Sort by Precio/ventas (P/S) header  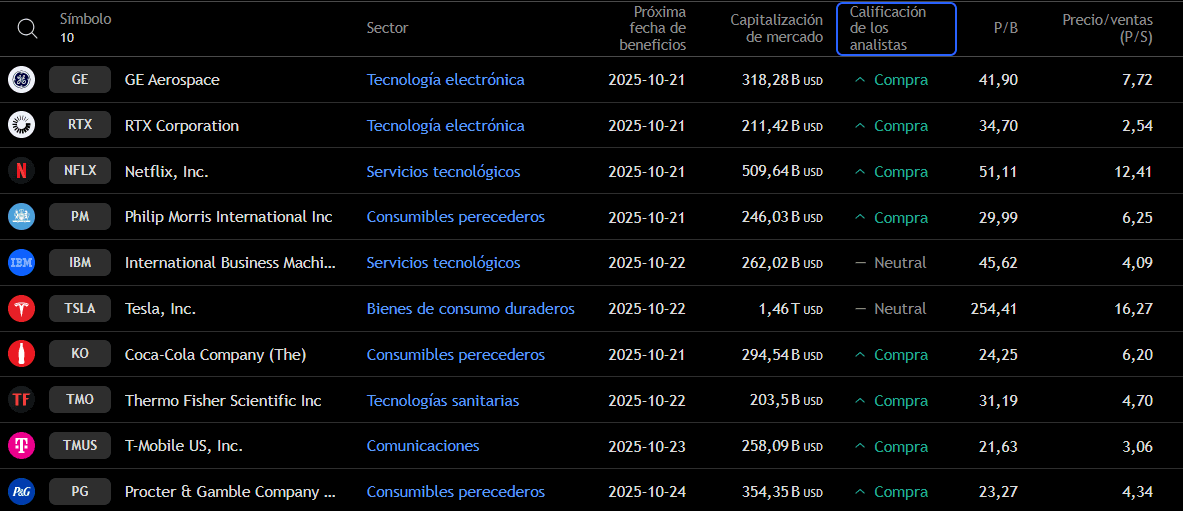tap(1107, 28)
